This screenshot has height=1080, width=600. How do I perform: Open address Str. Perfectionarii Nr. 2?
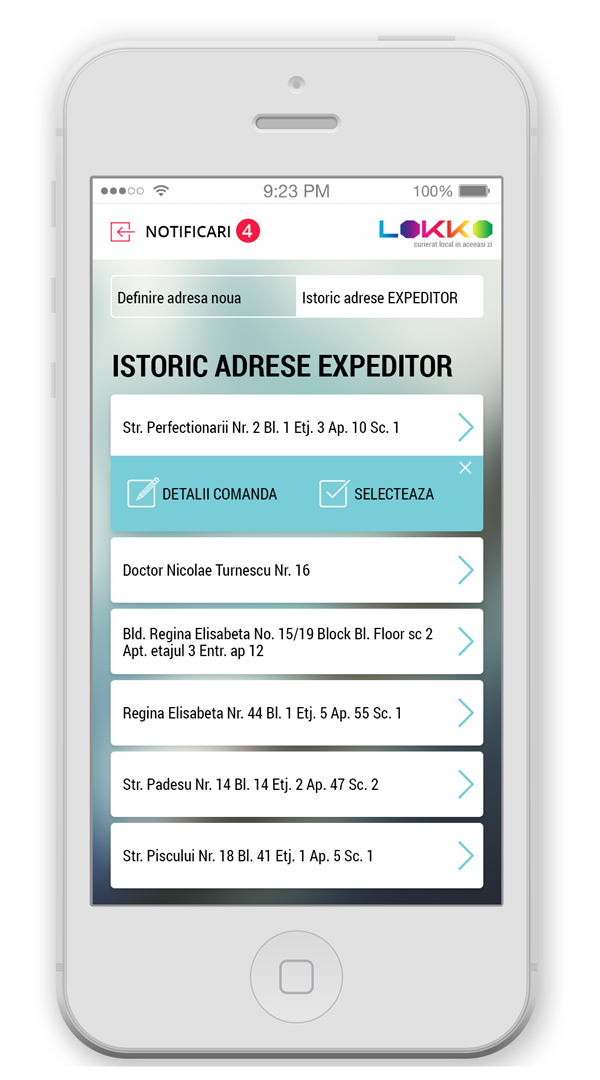(x=297, y=426)
